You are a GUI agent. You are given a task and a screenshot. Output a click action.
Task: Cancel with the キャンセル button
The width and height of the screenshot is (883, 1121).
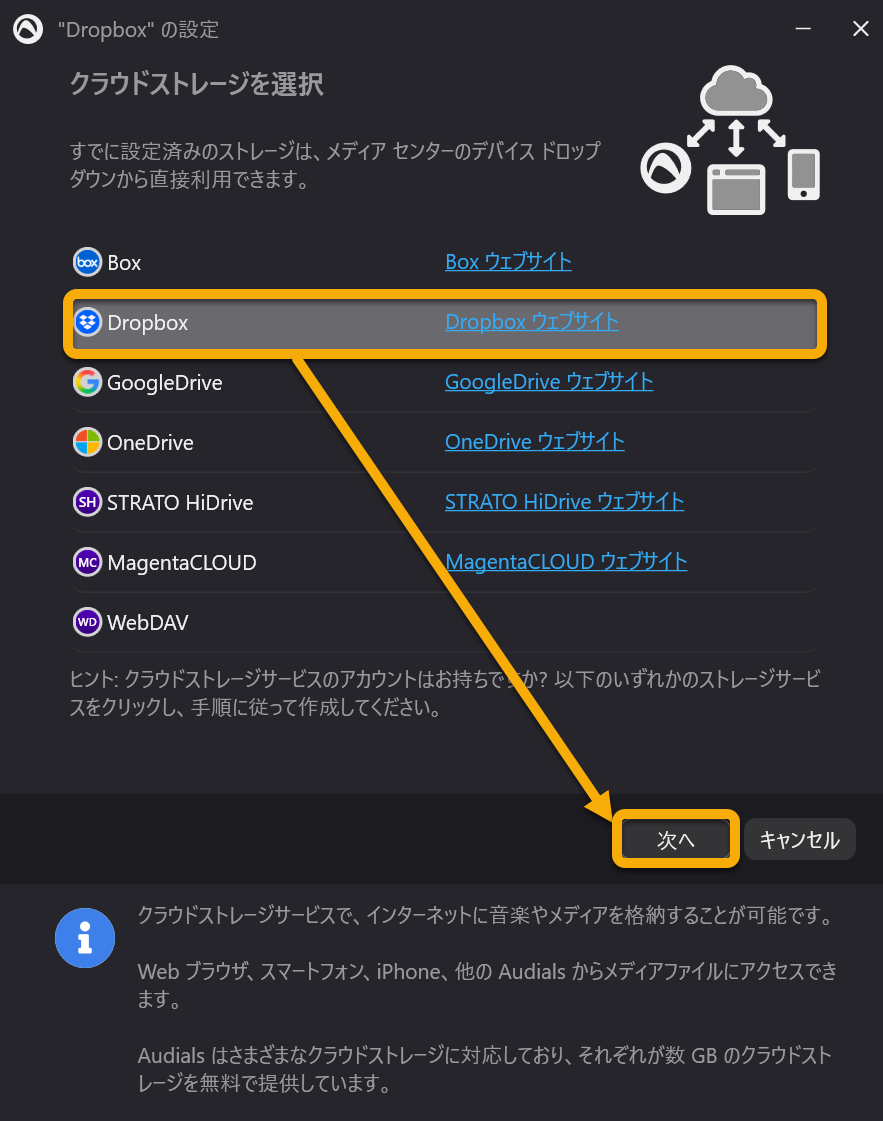tap(799, 840)
